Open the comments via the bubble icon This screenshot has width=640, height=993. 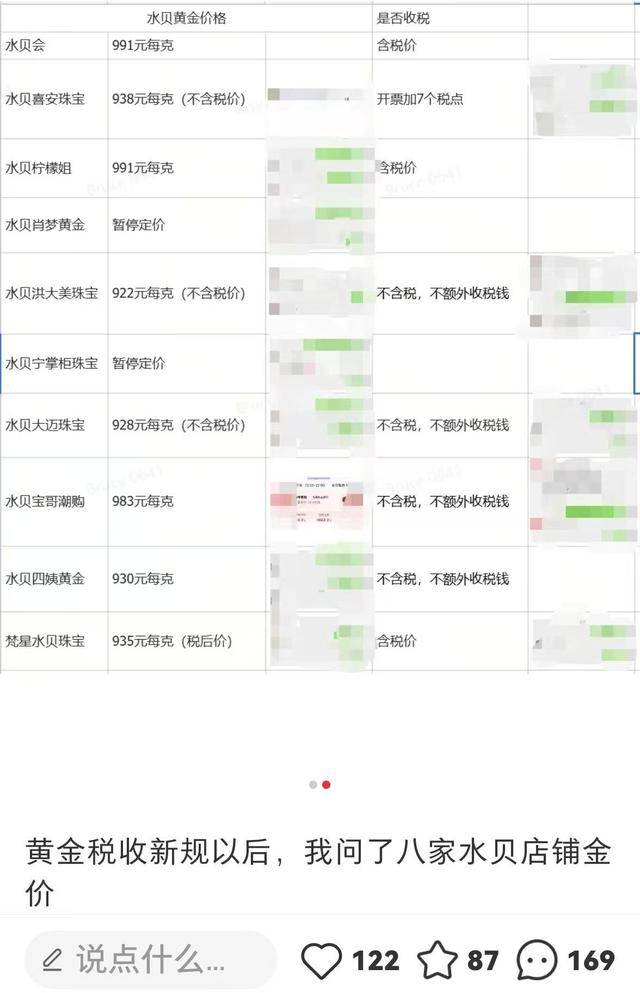tap(537, 961)
